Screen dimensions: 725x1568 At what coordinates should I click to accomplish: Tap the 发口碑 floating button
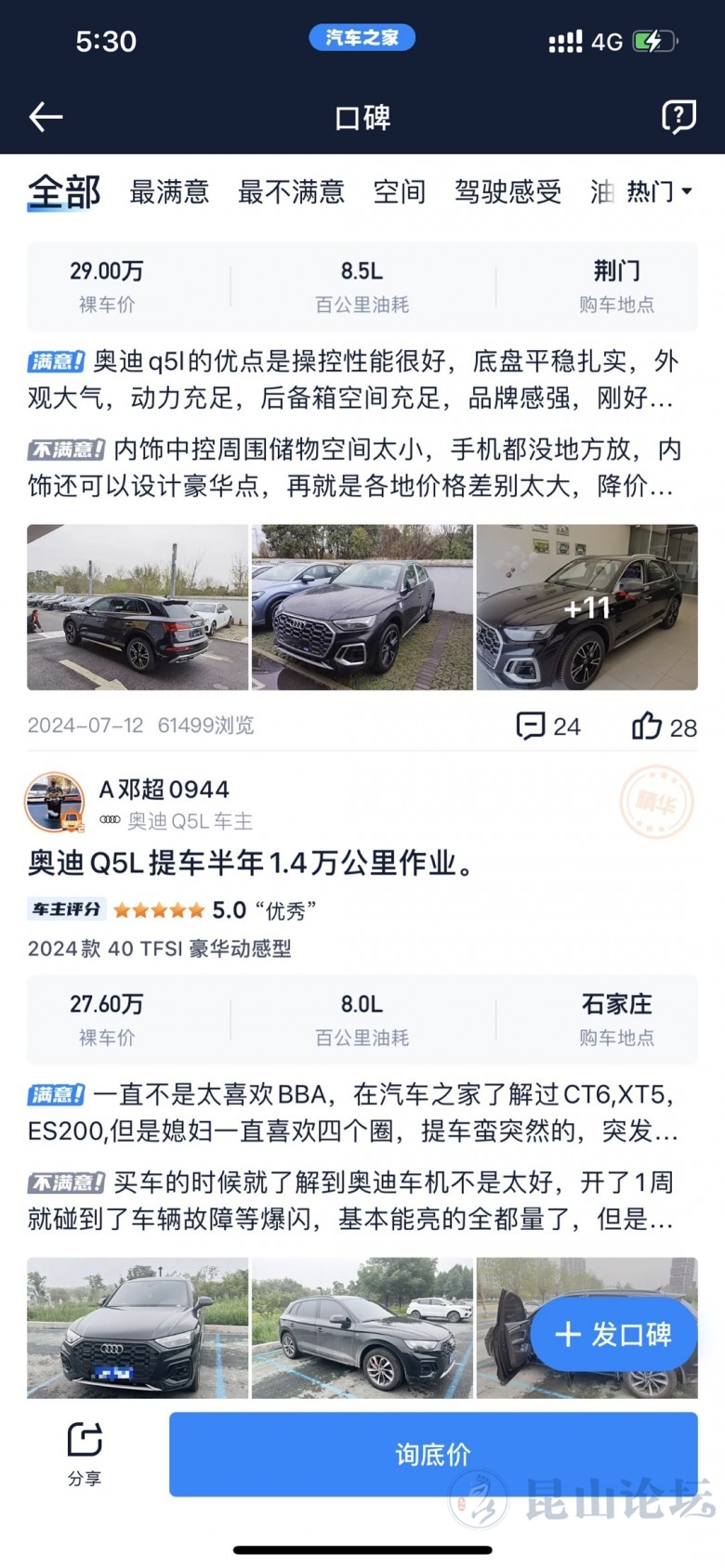pyautogui.click(x=613, y=1335)
